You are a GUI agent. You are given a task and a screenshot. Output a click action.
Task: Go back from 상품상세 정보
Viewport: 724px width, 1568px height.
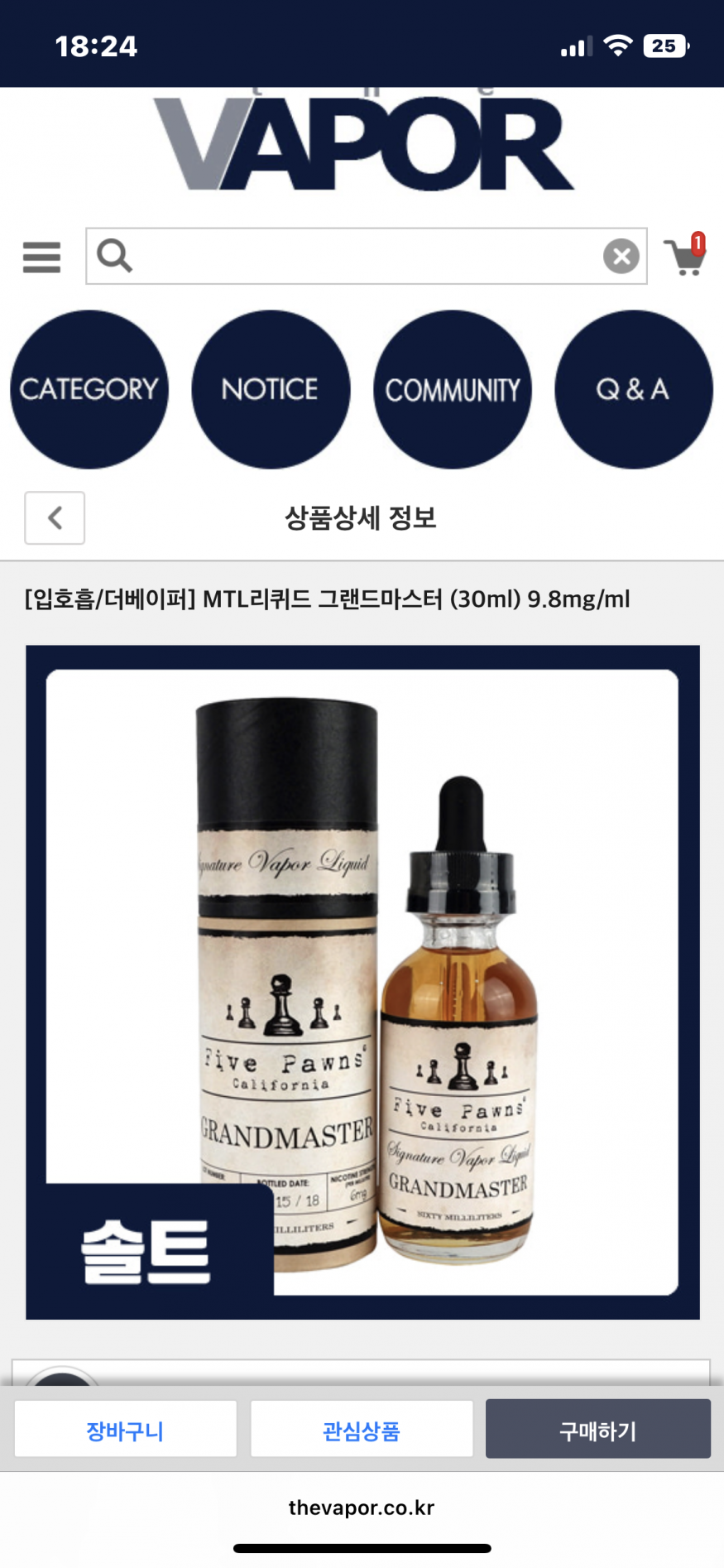click(x=55, y=518)
